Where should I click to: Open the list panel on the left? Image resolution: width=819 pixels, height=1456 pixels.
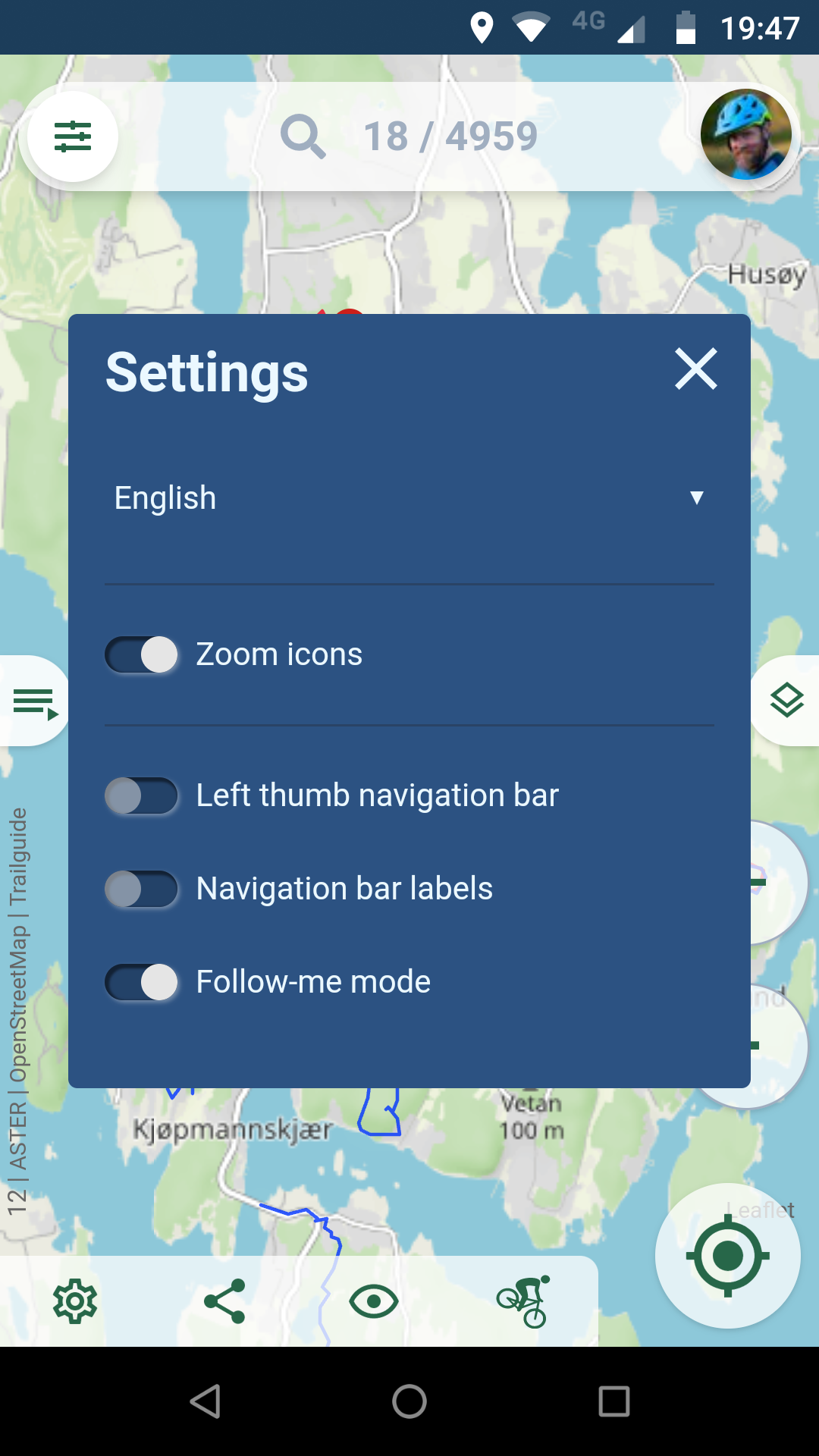point(33,701)
